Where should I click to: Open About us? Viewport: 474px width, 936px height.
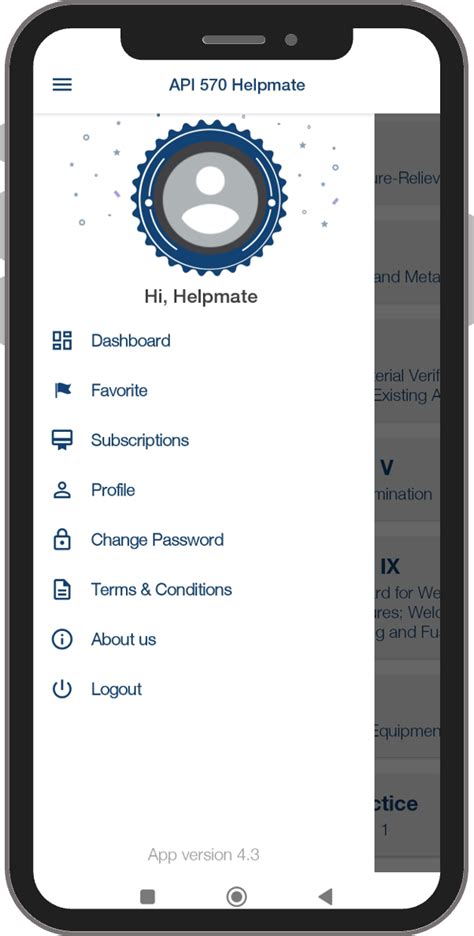[x=203, y=639]
